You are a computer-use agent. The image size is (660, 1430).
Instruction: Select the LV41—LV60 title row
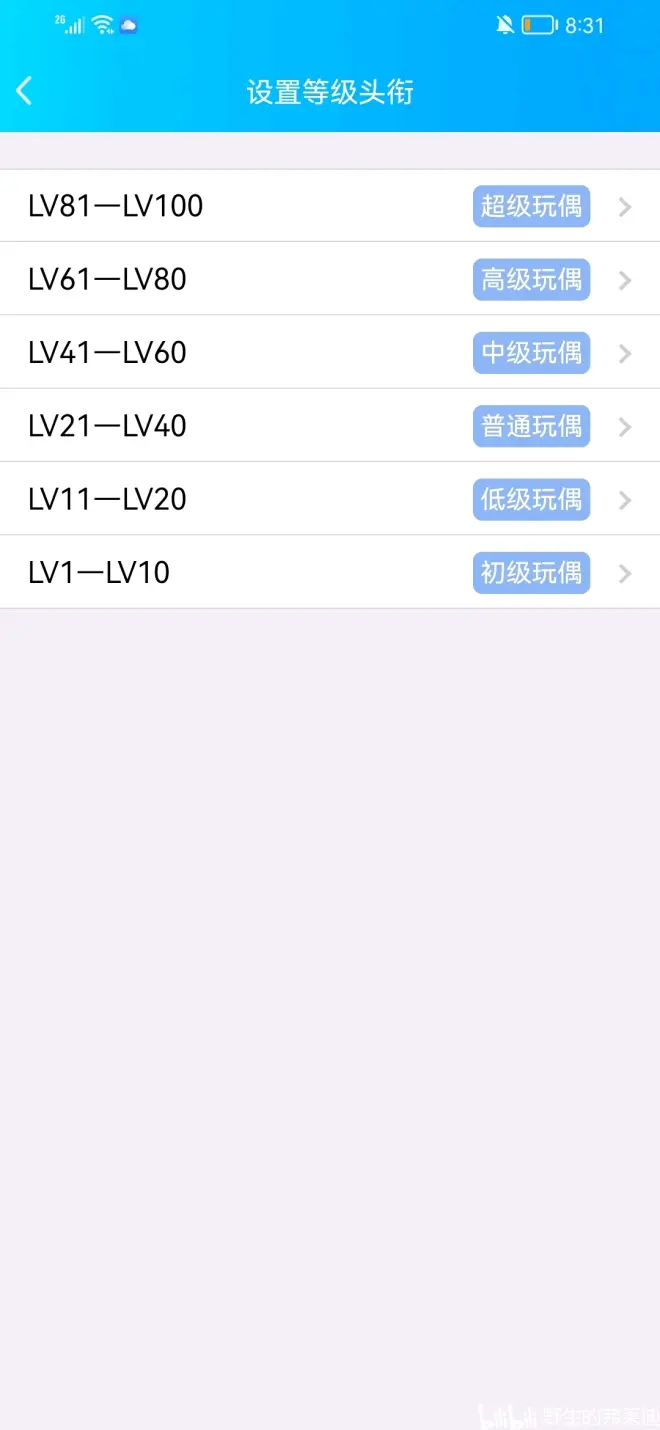click(330, 353)
